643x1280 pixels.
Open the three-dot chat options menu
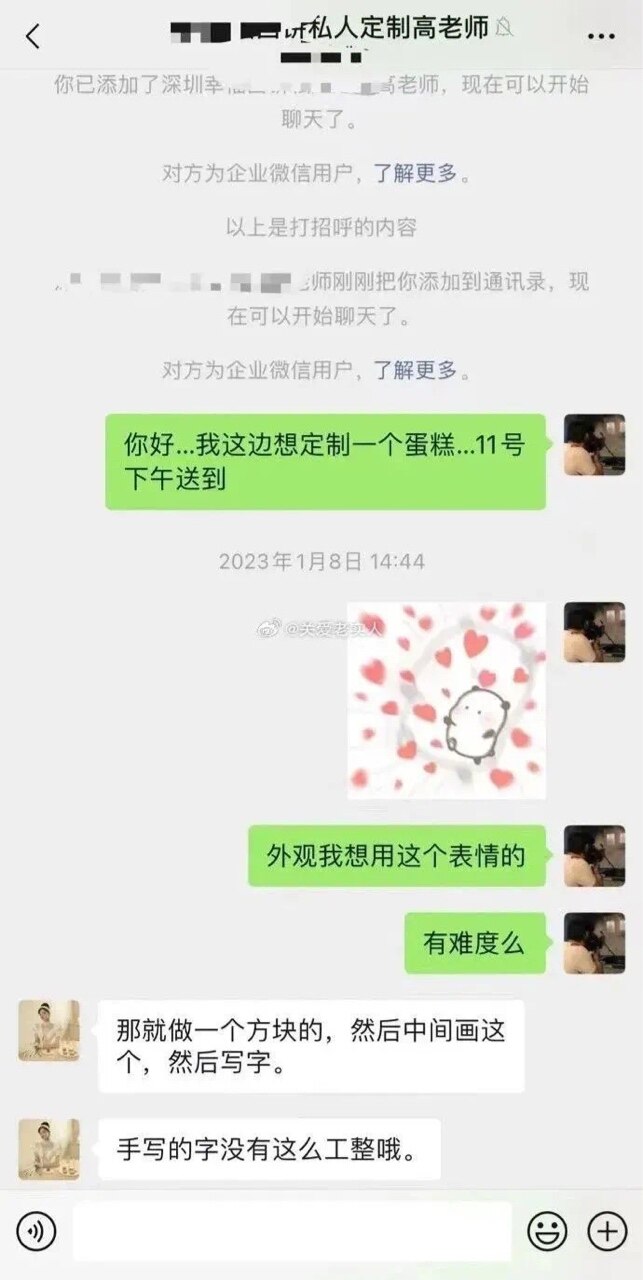pos(600,37)
